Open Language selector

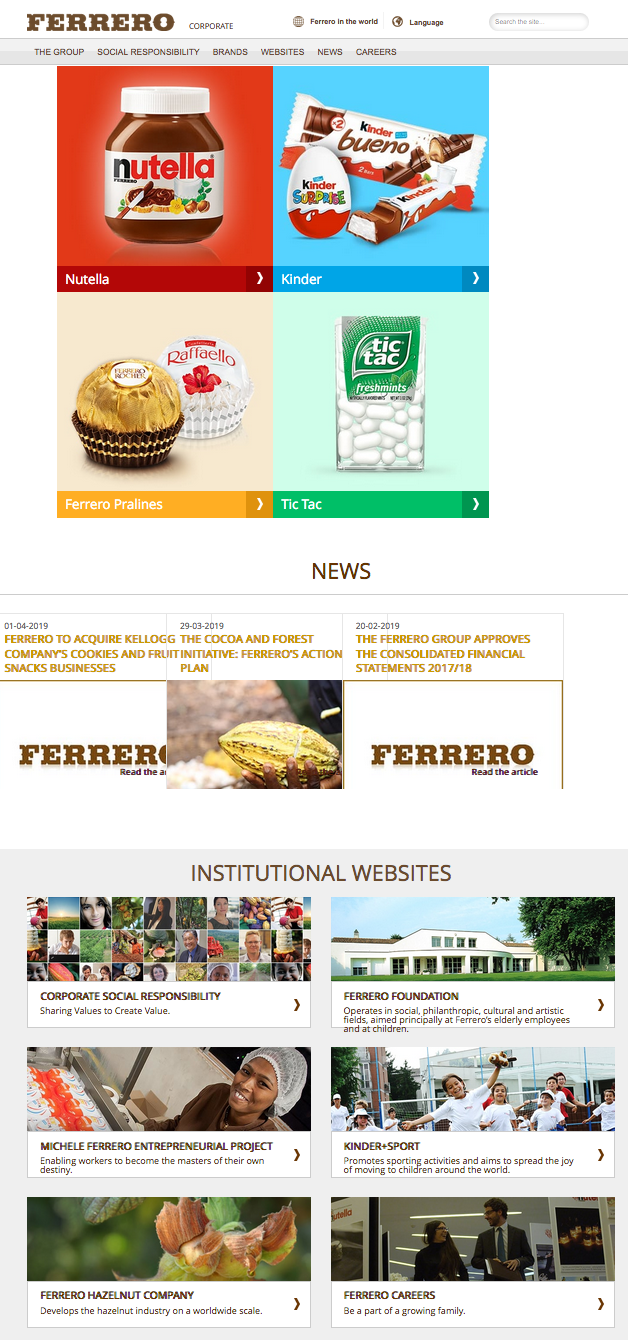(425, 22)
